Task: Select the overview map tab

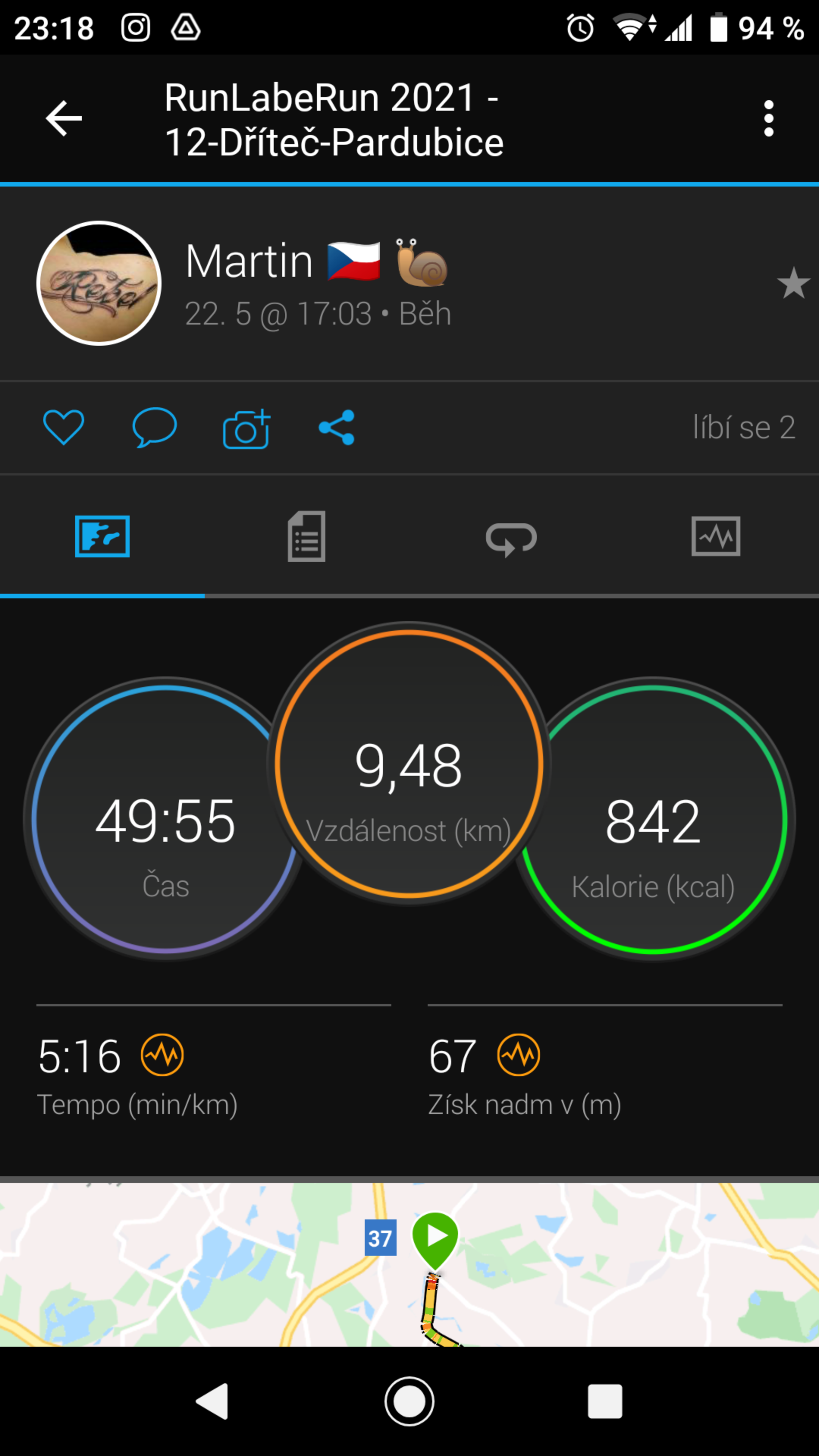Action: coord(102,537)
